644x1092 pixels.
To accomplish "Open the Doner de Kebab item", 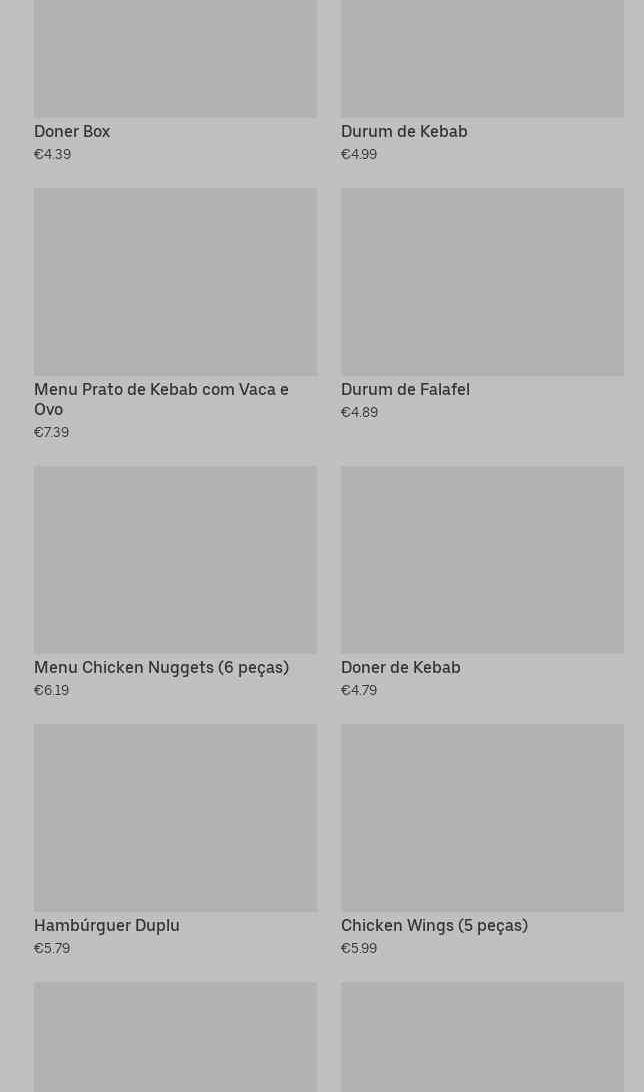I will tap(482, 582).
